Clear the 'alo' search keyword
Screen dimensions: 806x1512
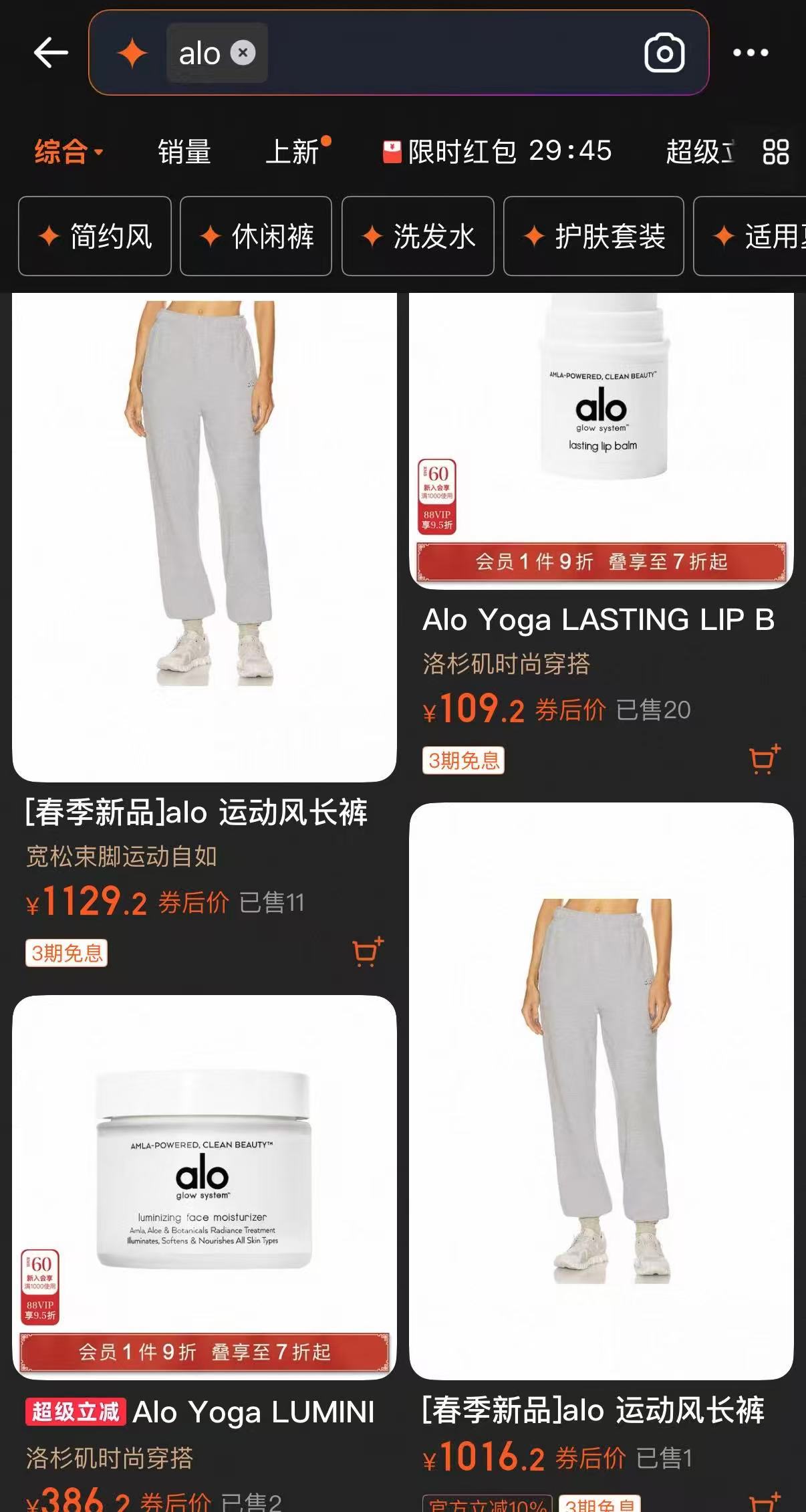pyautogui.click(x=243, y=53)
